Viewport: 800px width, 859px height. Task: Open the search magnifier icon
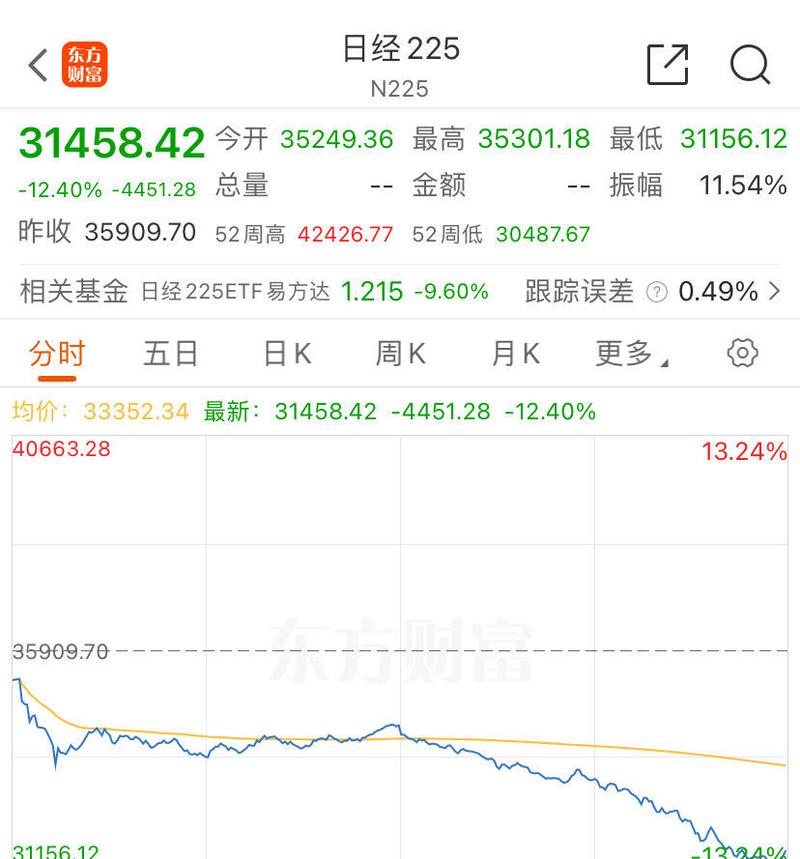pyautogui.click(x=749, y=65)
